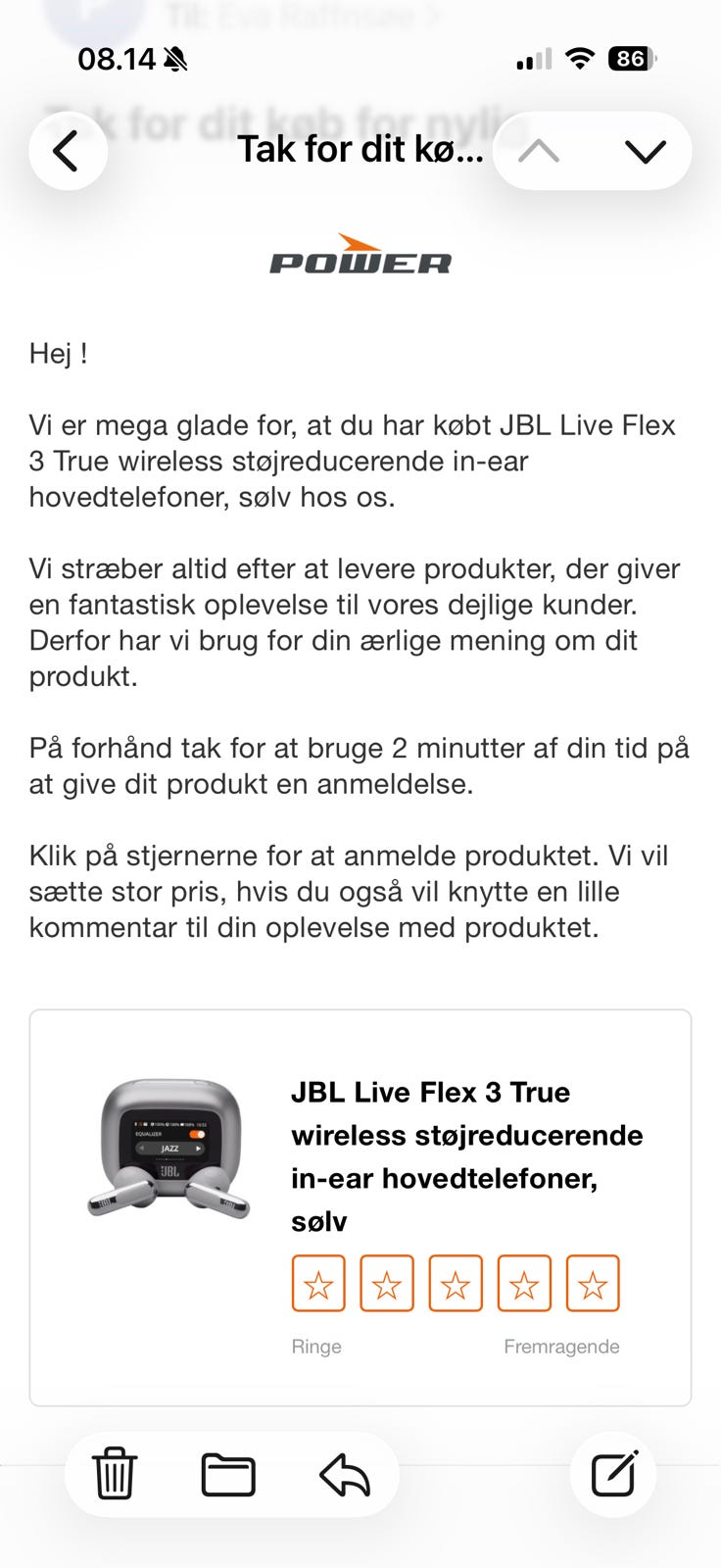Jump to the previous email
The image size is (721, 1568).
539,151
